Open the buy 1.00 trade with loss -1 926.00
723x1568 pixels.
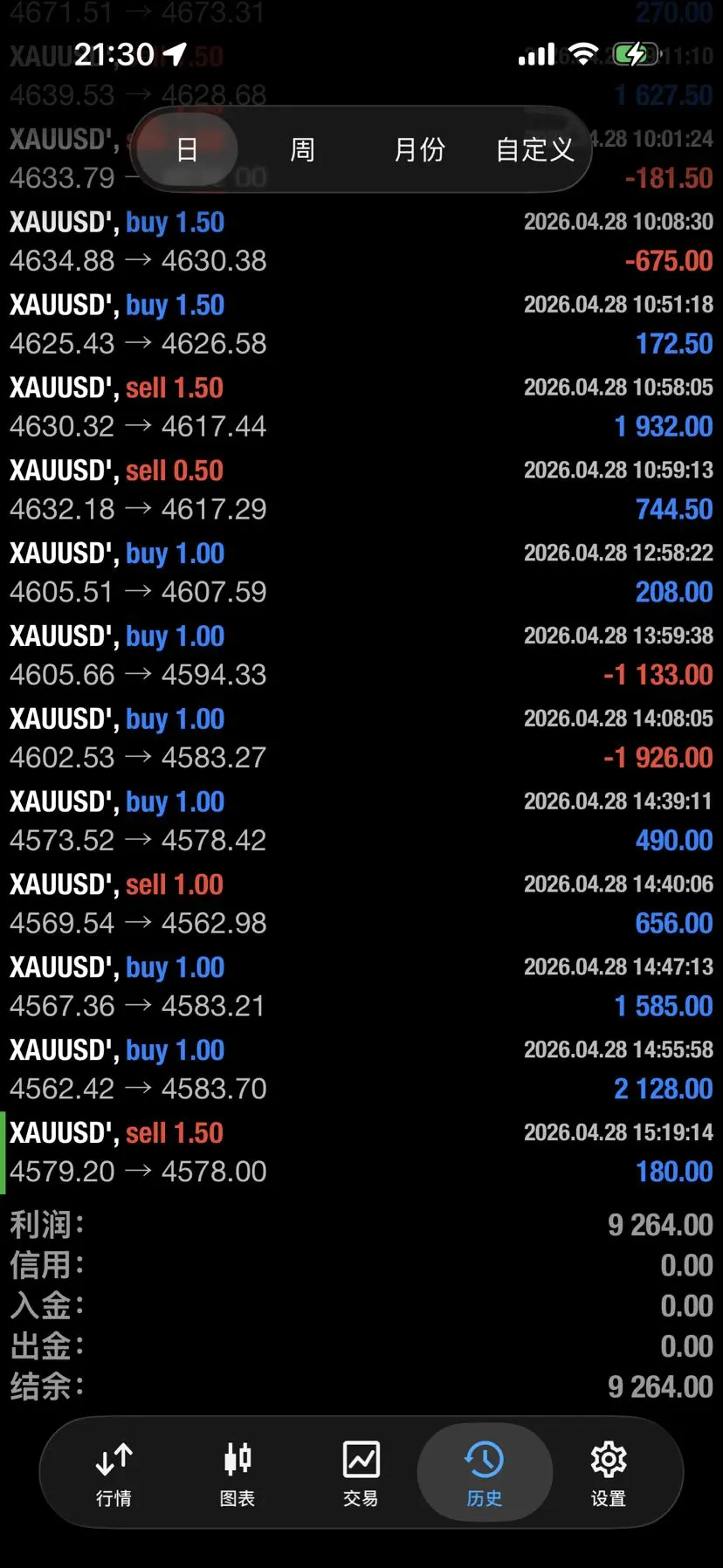click(361, 738)
